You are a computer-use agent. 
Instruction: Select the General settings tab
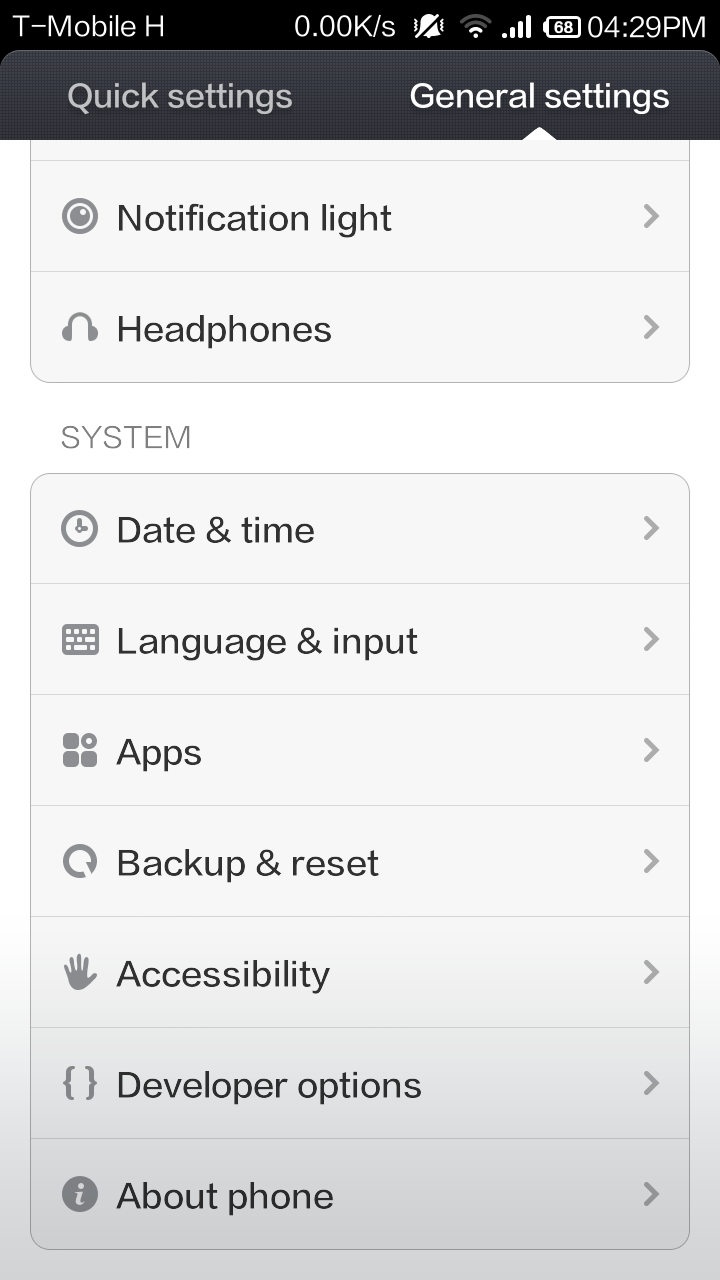click(x=540, y=96)
